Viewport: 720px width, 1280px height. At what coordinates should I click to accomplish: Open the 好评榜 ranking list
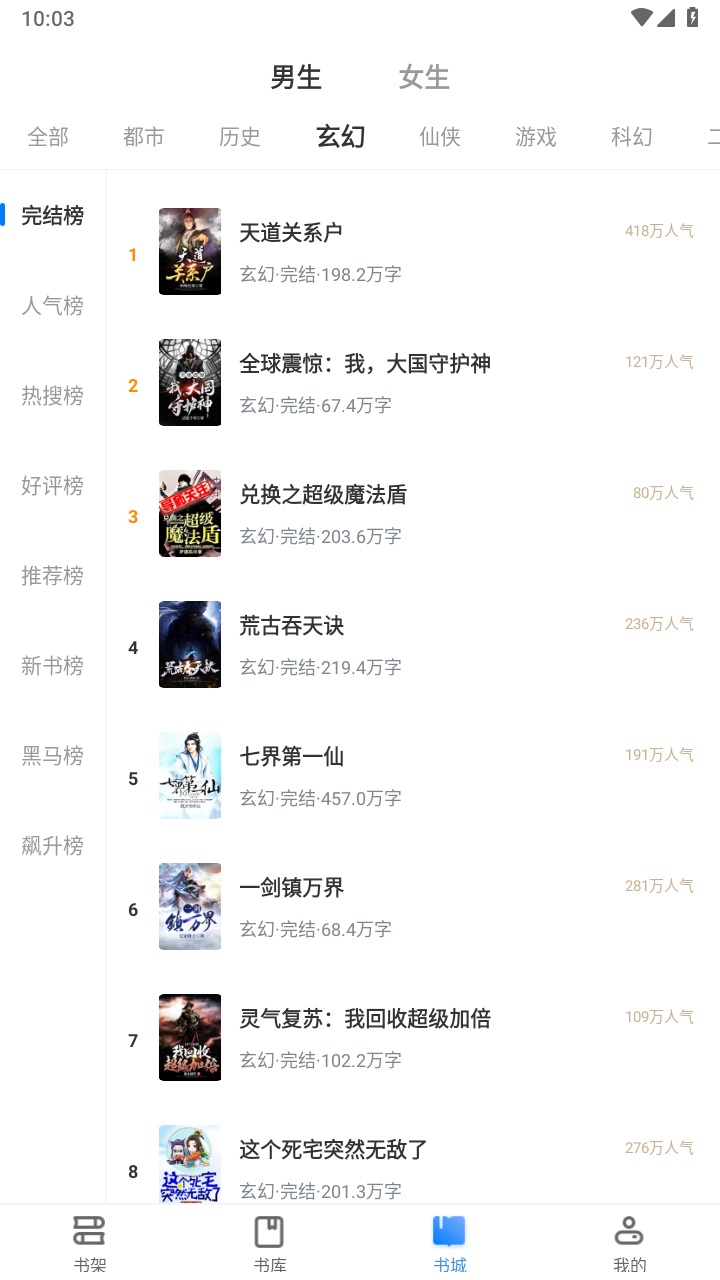click(x=52, y=486)
